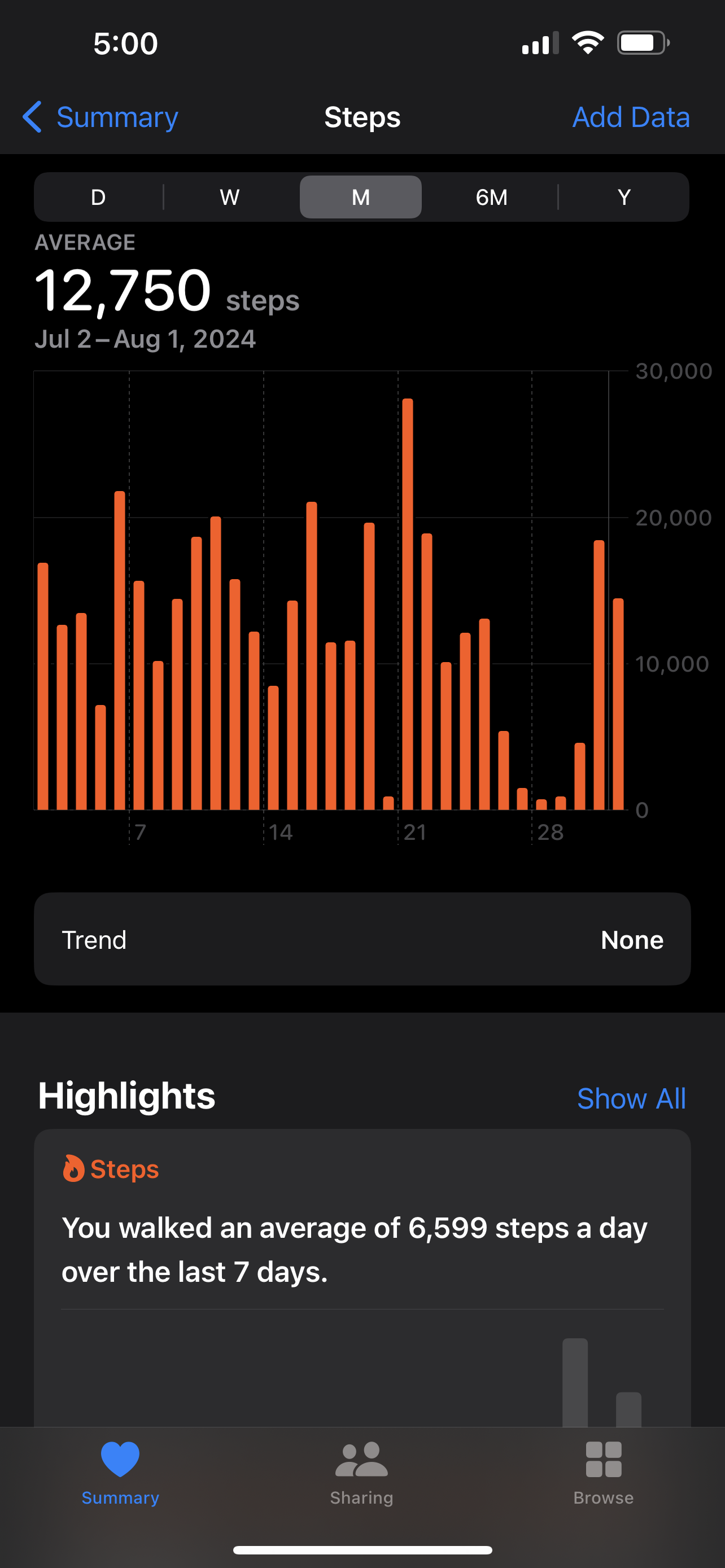Switch to the 6M range
725x1568 pixels.
pyautogui.click(x=491, y=197)
